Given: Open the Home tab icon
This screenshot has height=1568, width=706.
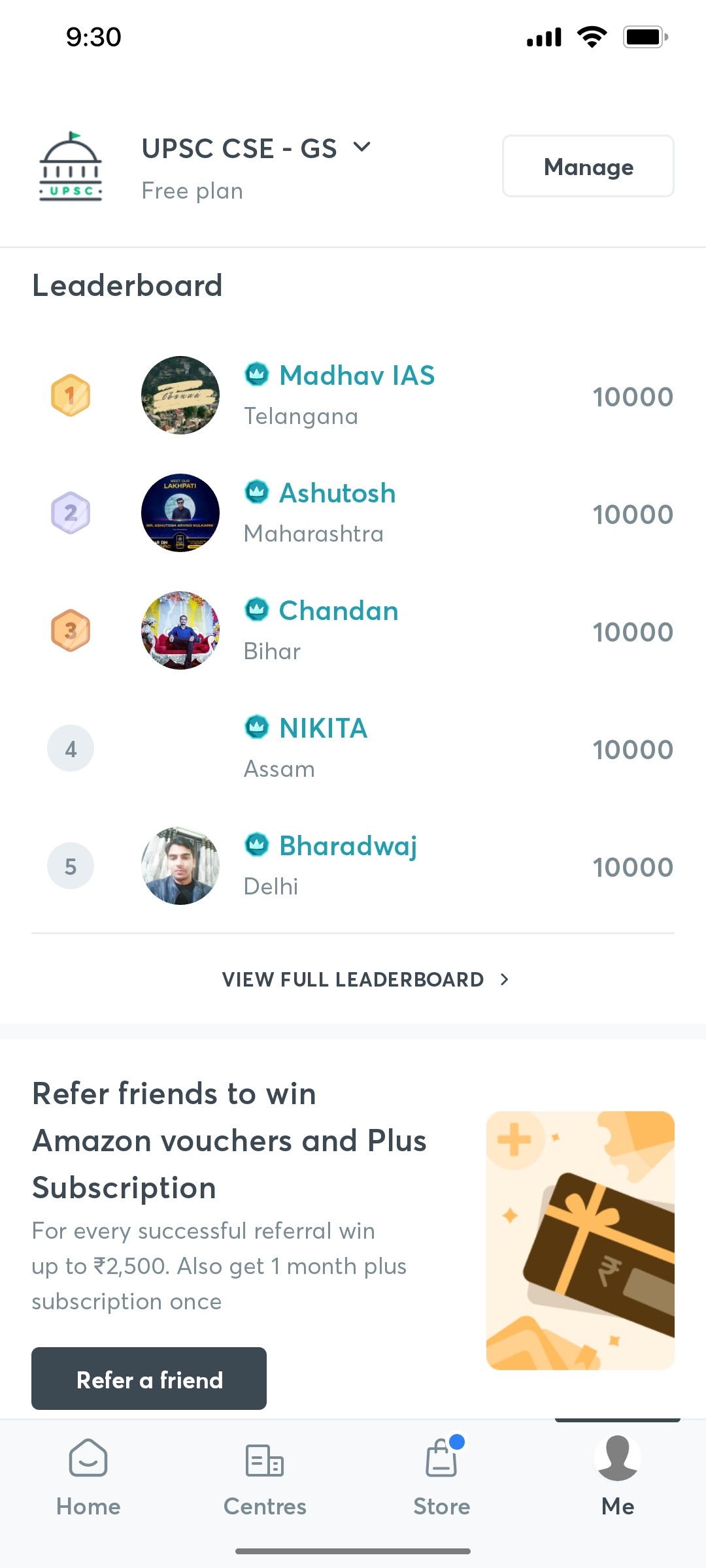Looking at the screenshot, I should point(87,1456).
